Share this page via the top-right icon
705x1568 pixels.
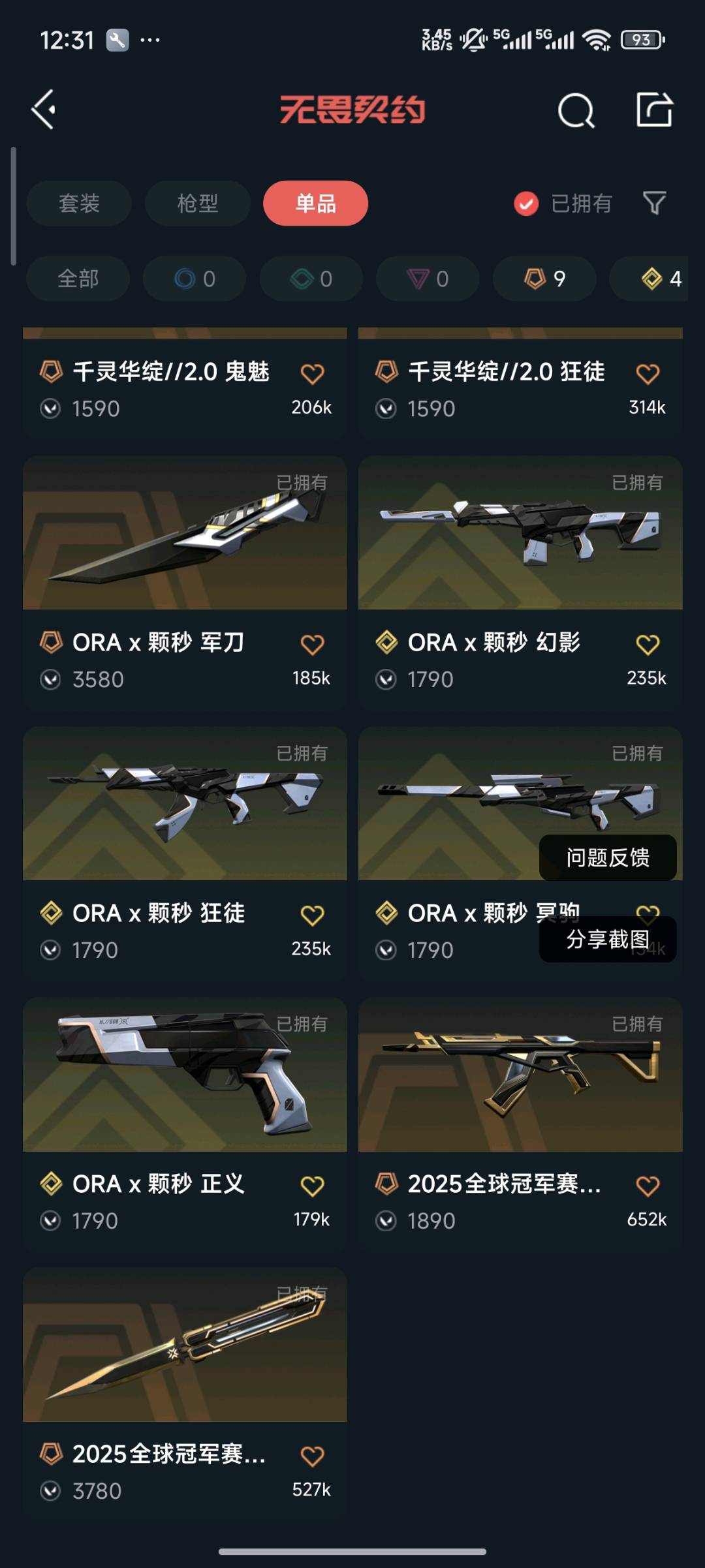[x=654, y=110]
